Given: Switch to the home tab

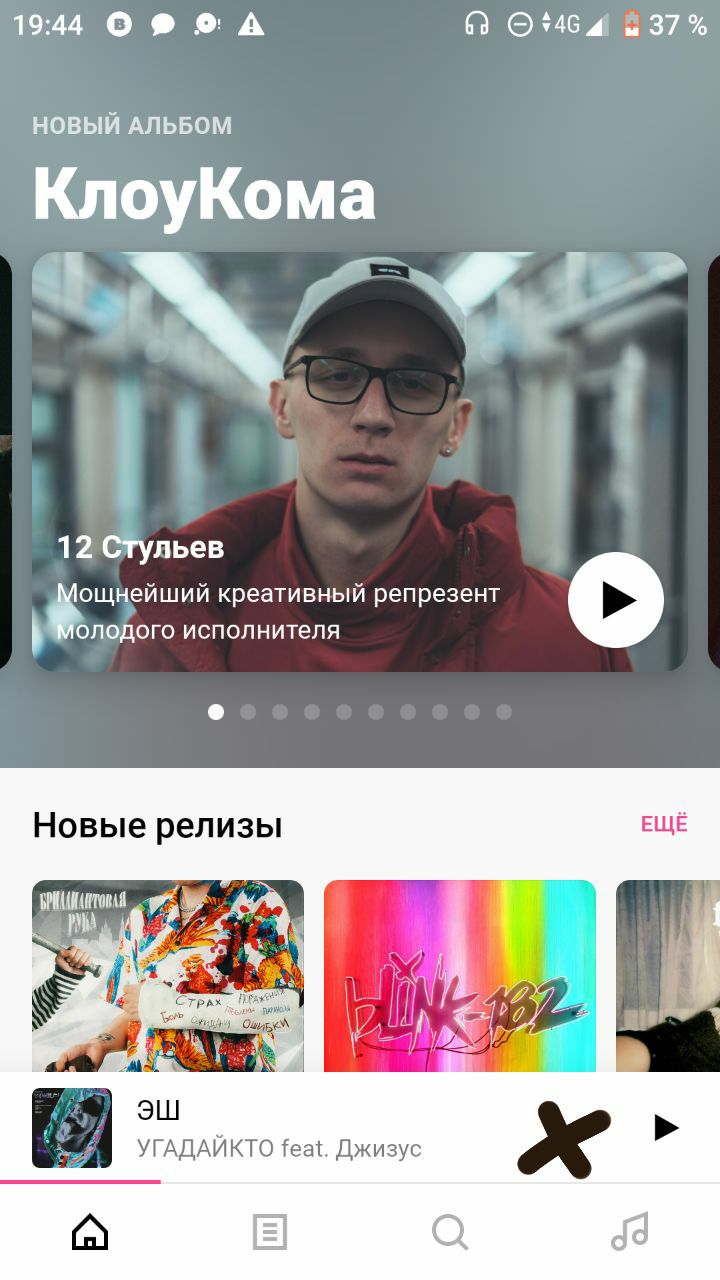Looking at the screenshot, I should tap(90, 1232).
